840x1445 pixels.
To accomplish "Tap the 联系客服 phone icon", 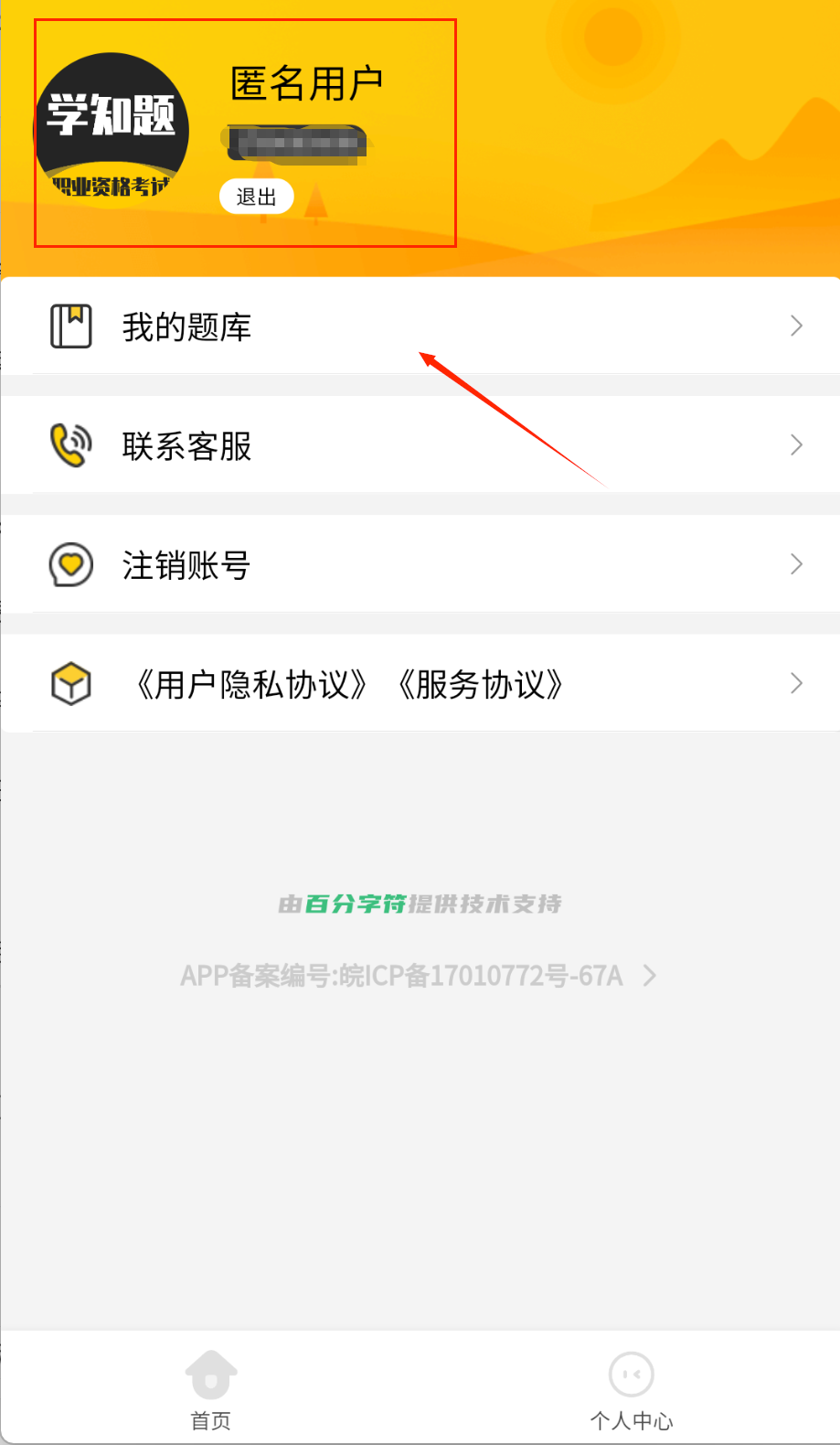I will click(x=69, y=445).
